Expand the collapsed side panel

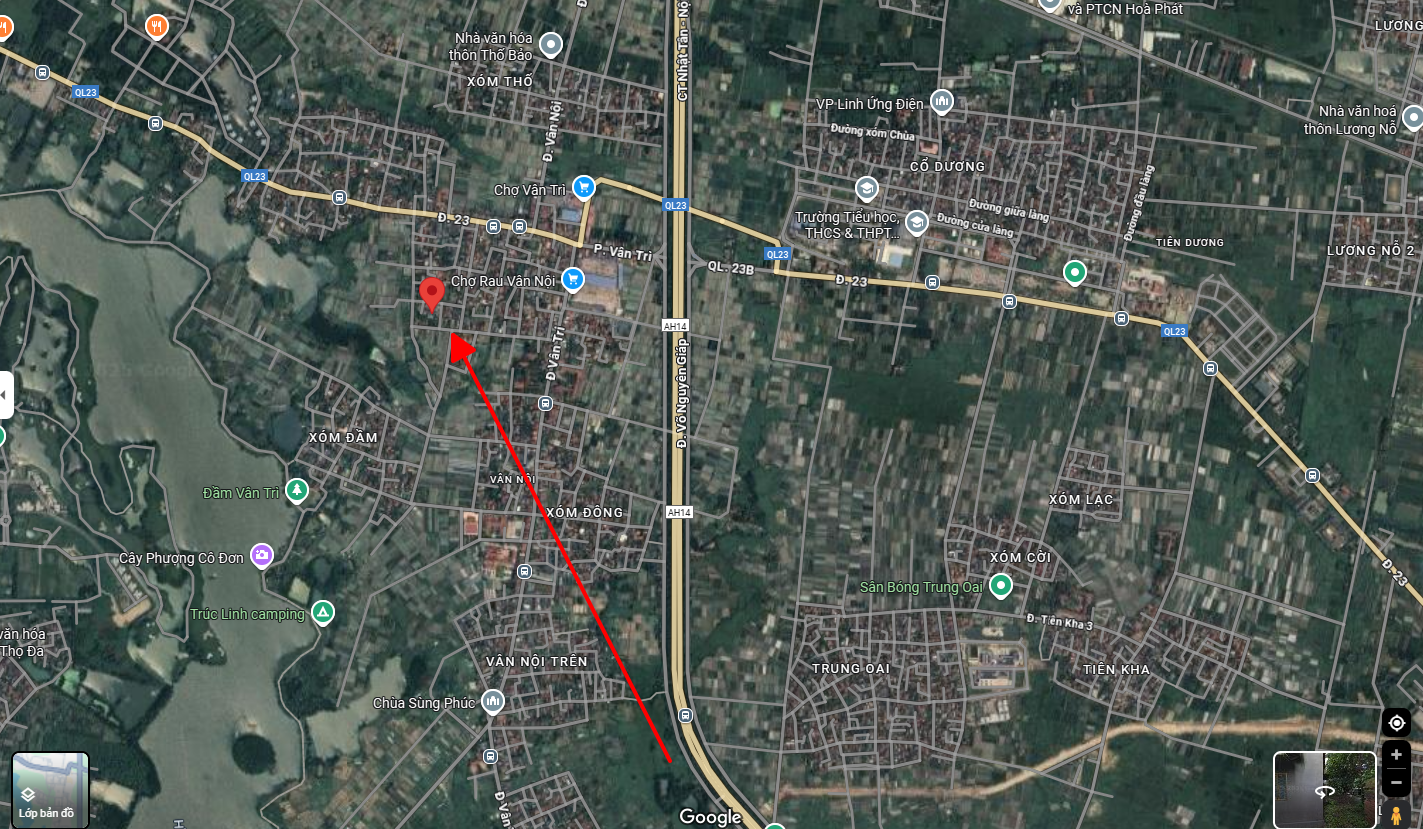[x=6, y=395]
